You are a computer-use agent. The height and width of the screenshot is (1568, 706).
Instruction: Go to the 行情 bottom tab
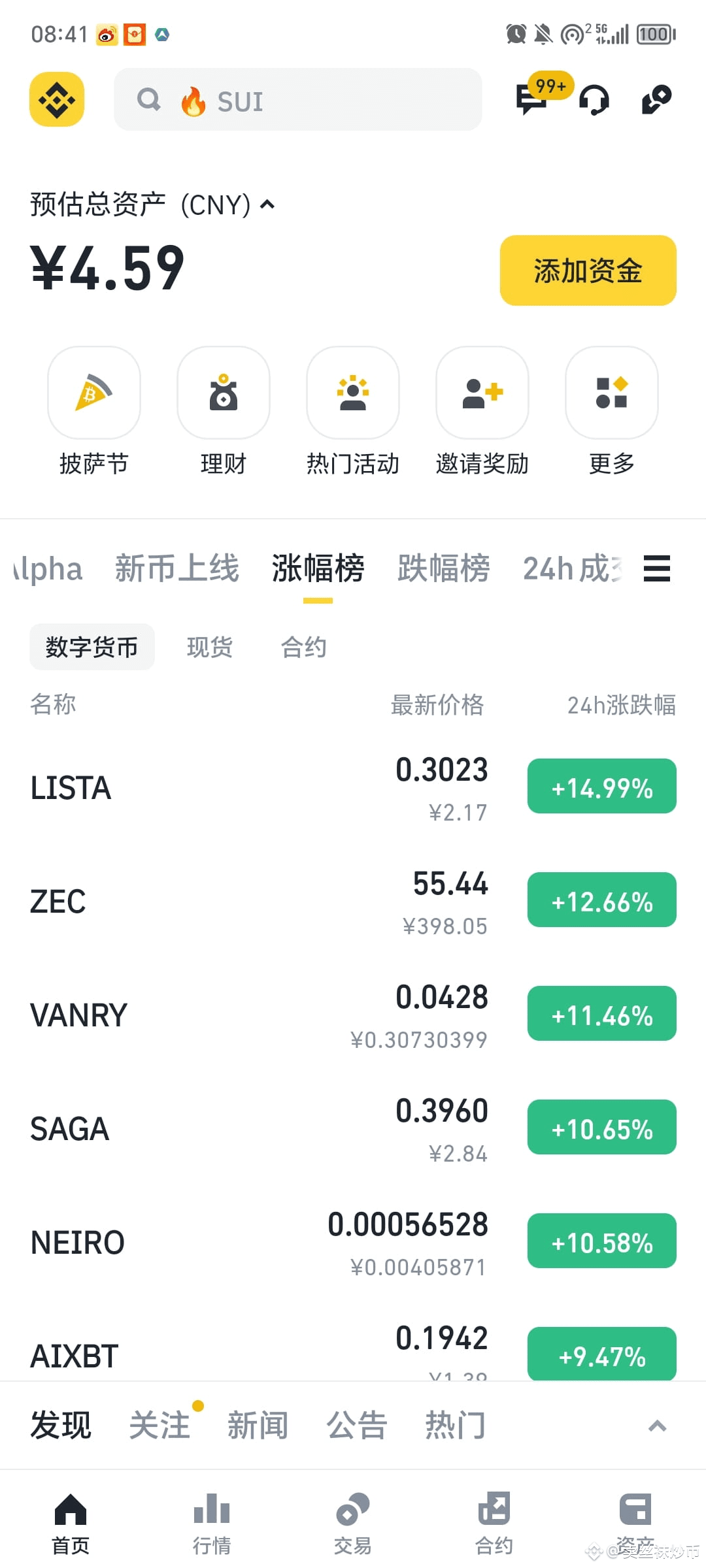[212, 1524]
